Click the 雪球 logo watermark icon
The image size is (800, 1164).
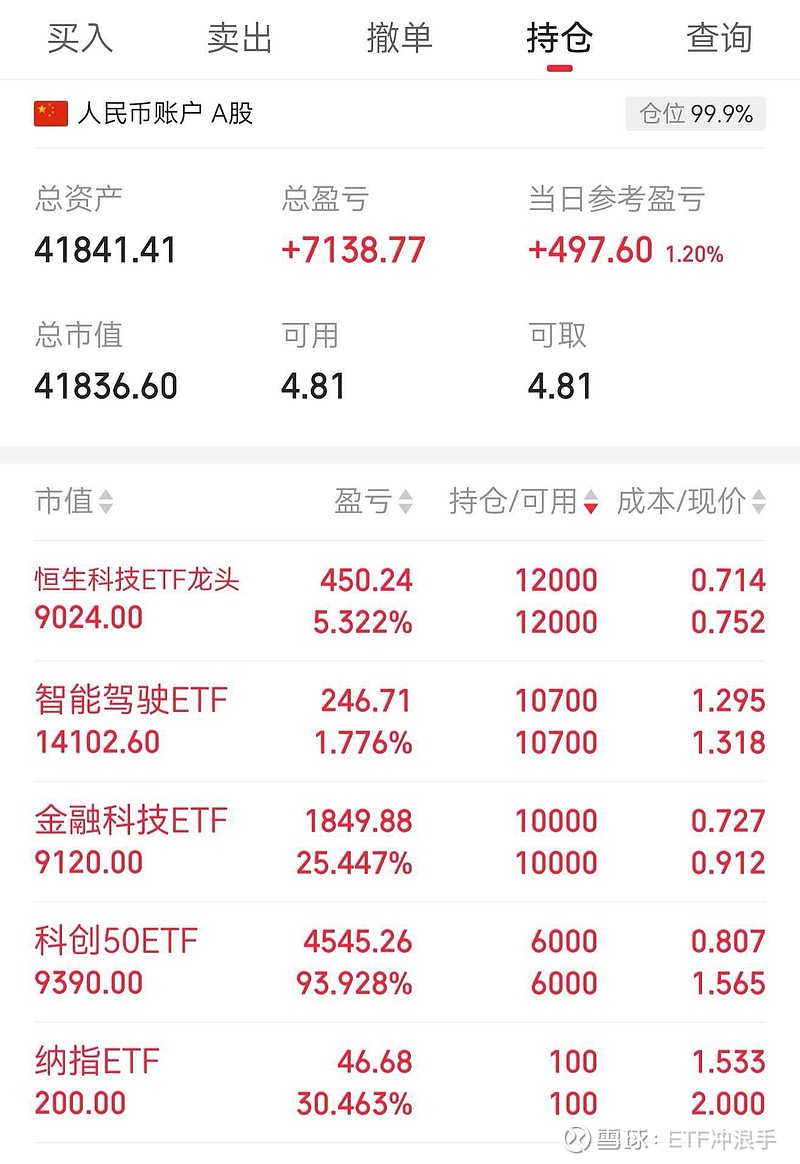(576, 1140)
